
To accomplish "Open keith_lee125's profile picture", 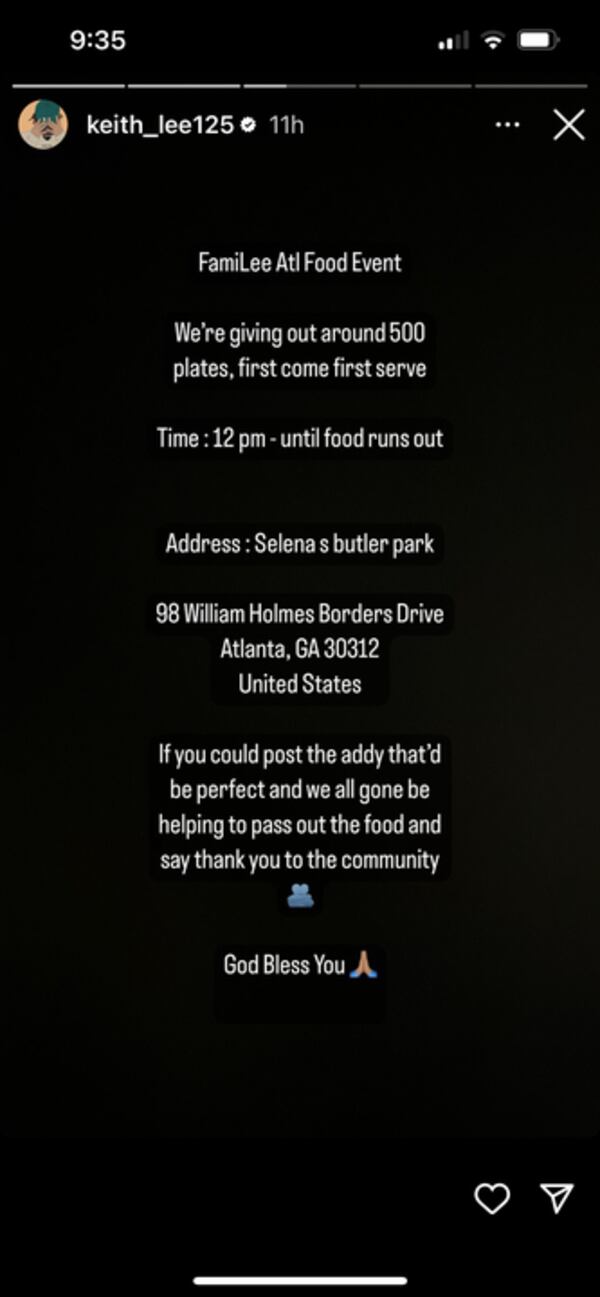I will [x=43, y=125].
